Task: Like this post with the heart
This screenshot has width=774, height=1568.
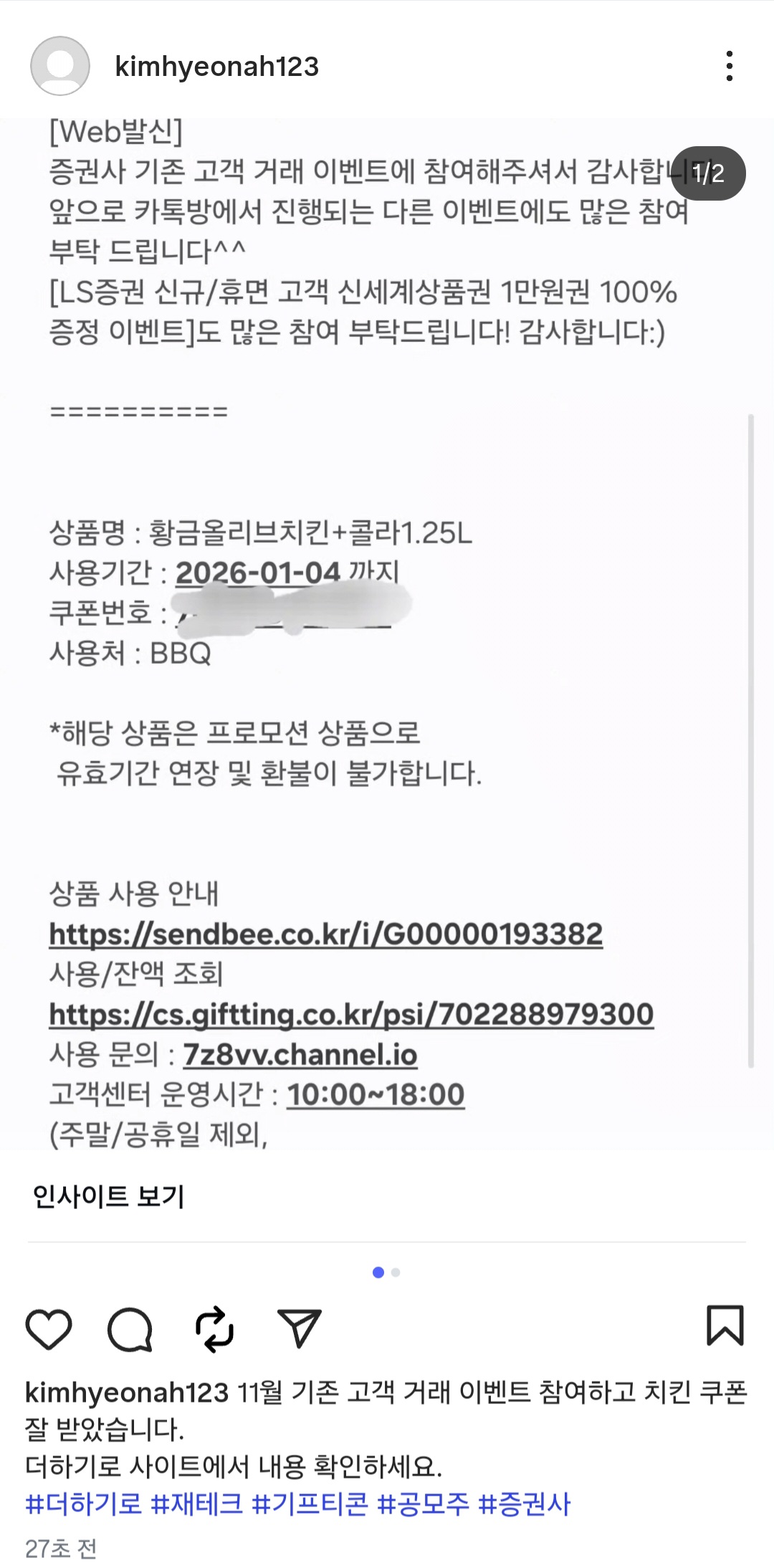Action: [49, 1328]
